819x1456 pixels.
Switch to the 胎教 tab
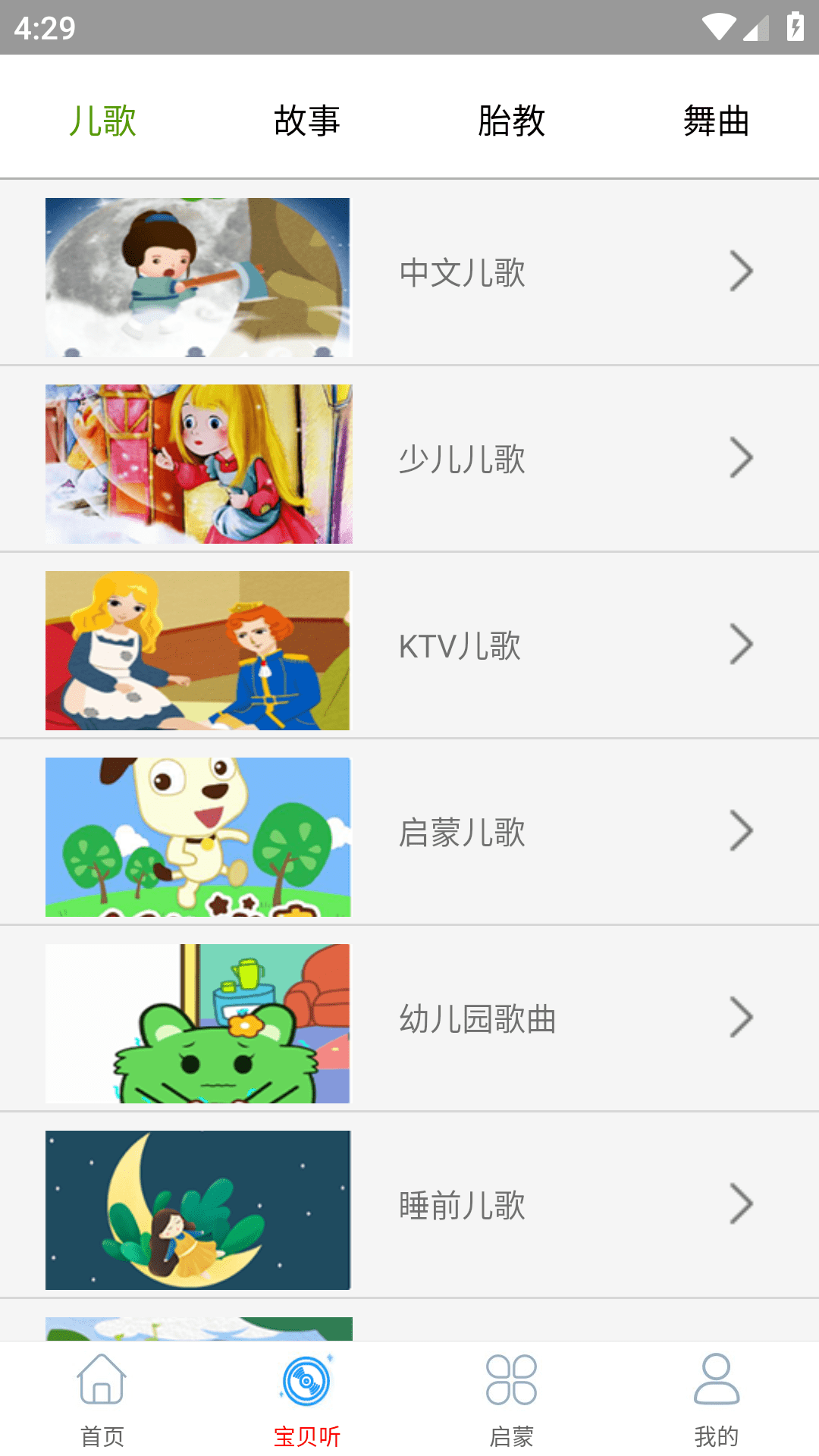point(512,121)
